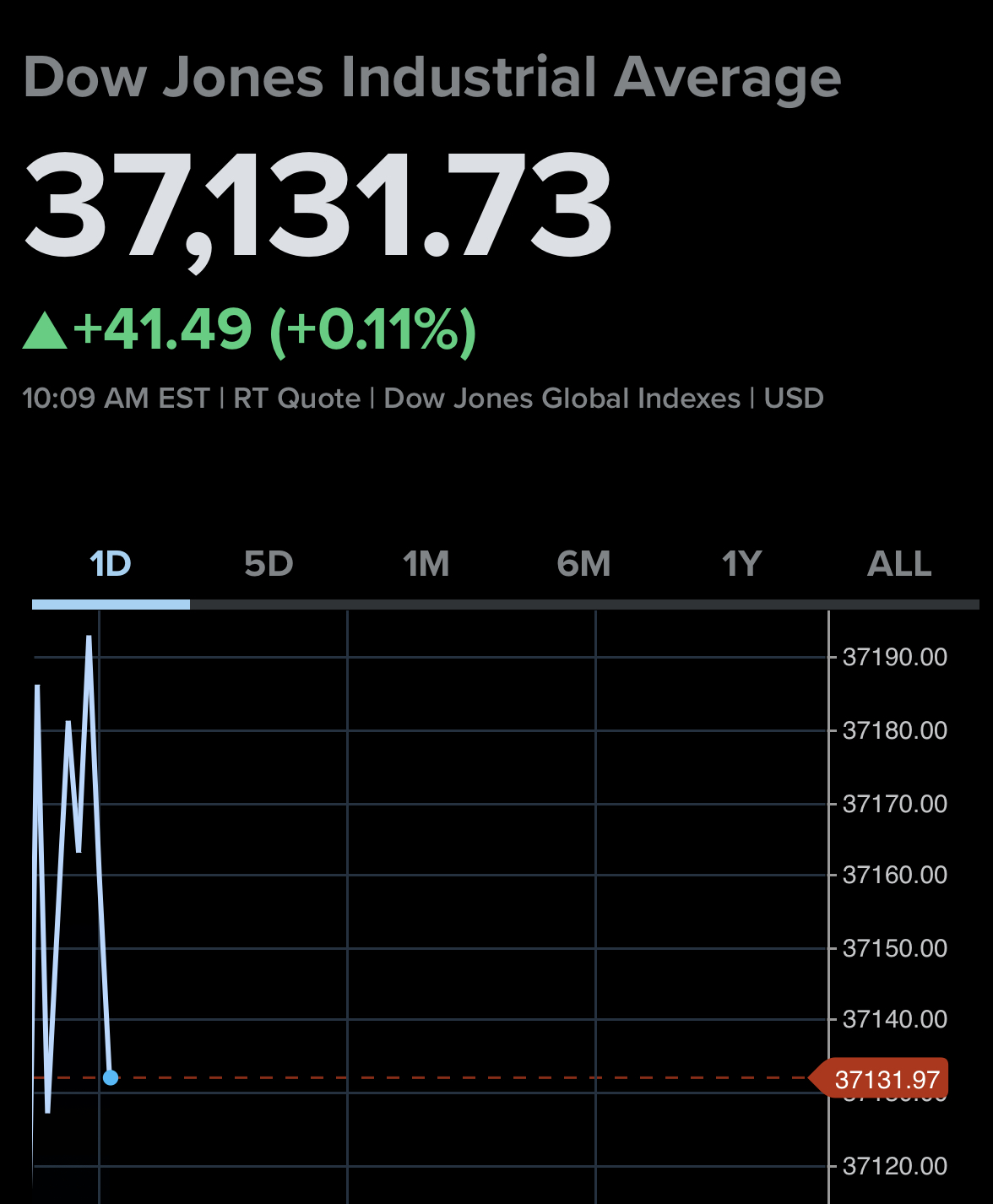Select the 1D chart range

coord(111,564)
